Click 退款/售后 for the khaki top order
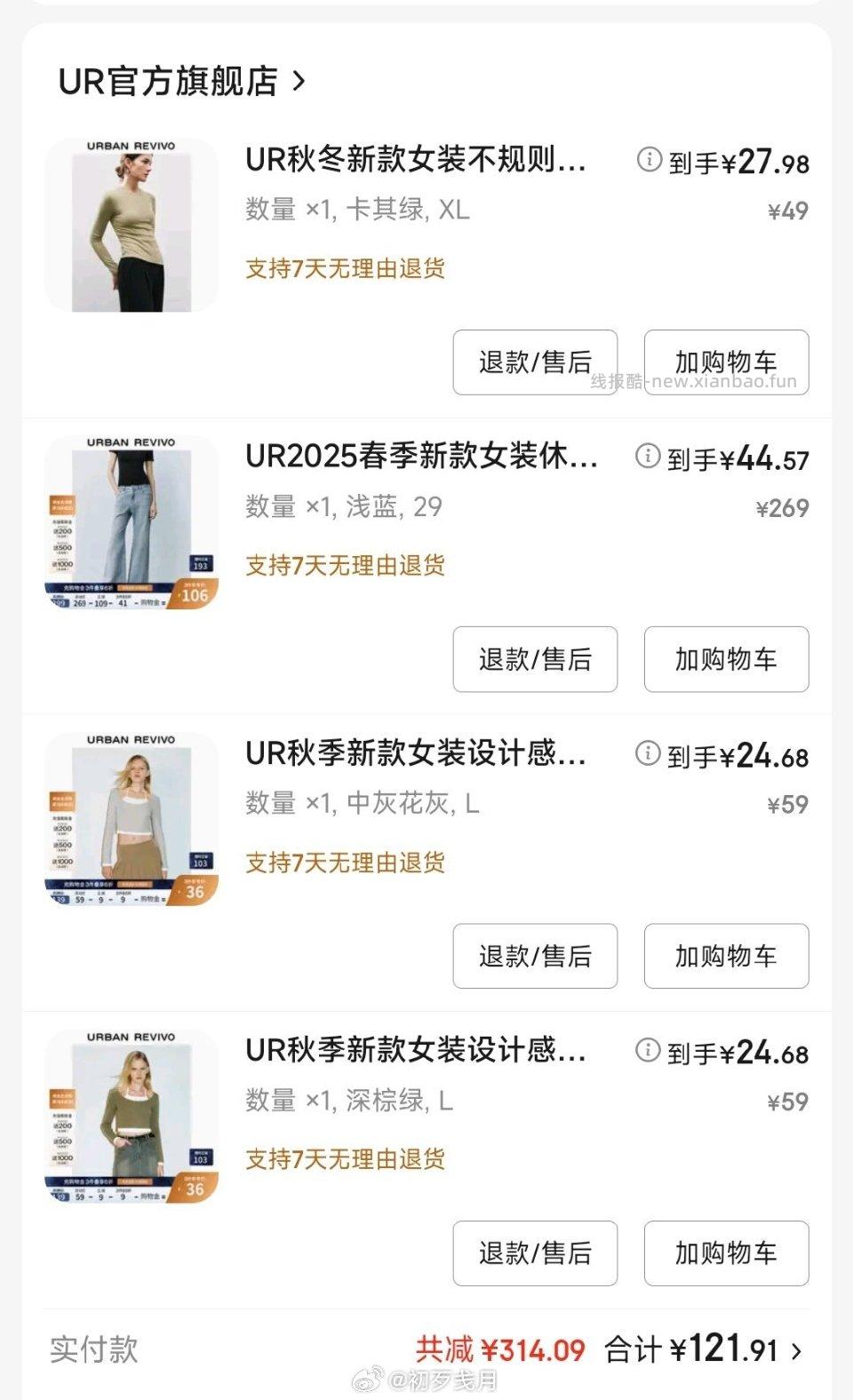 [x=535, y=362]
